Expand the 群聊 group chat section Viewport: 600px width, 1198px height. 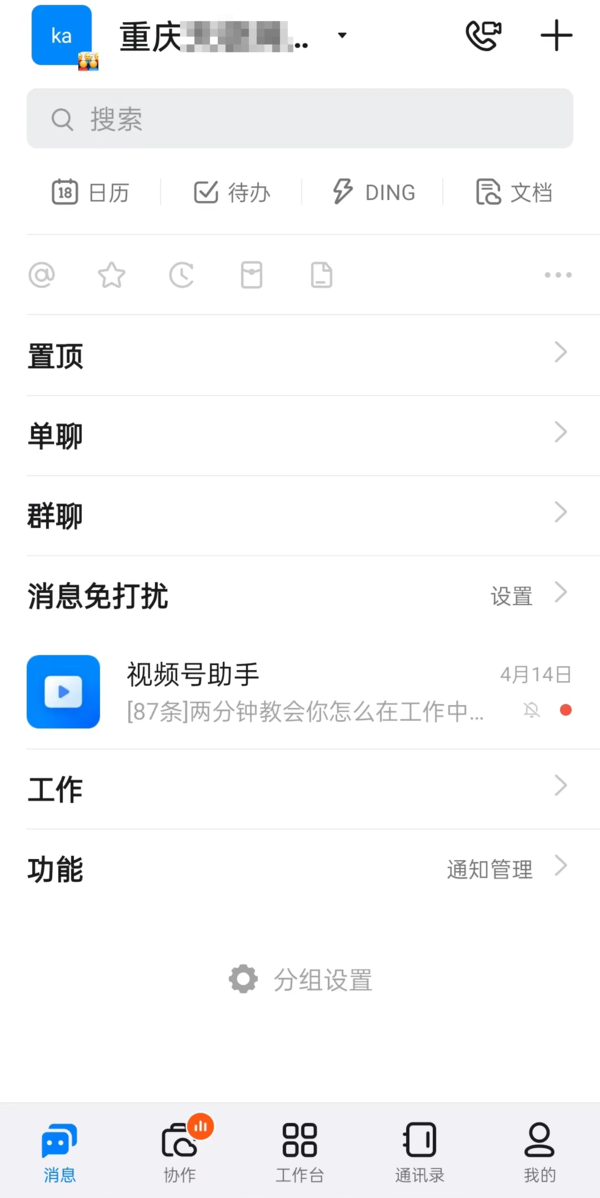pos(300,516)
